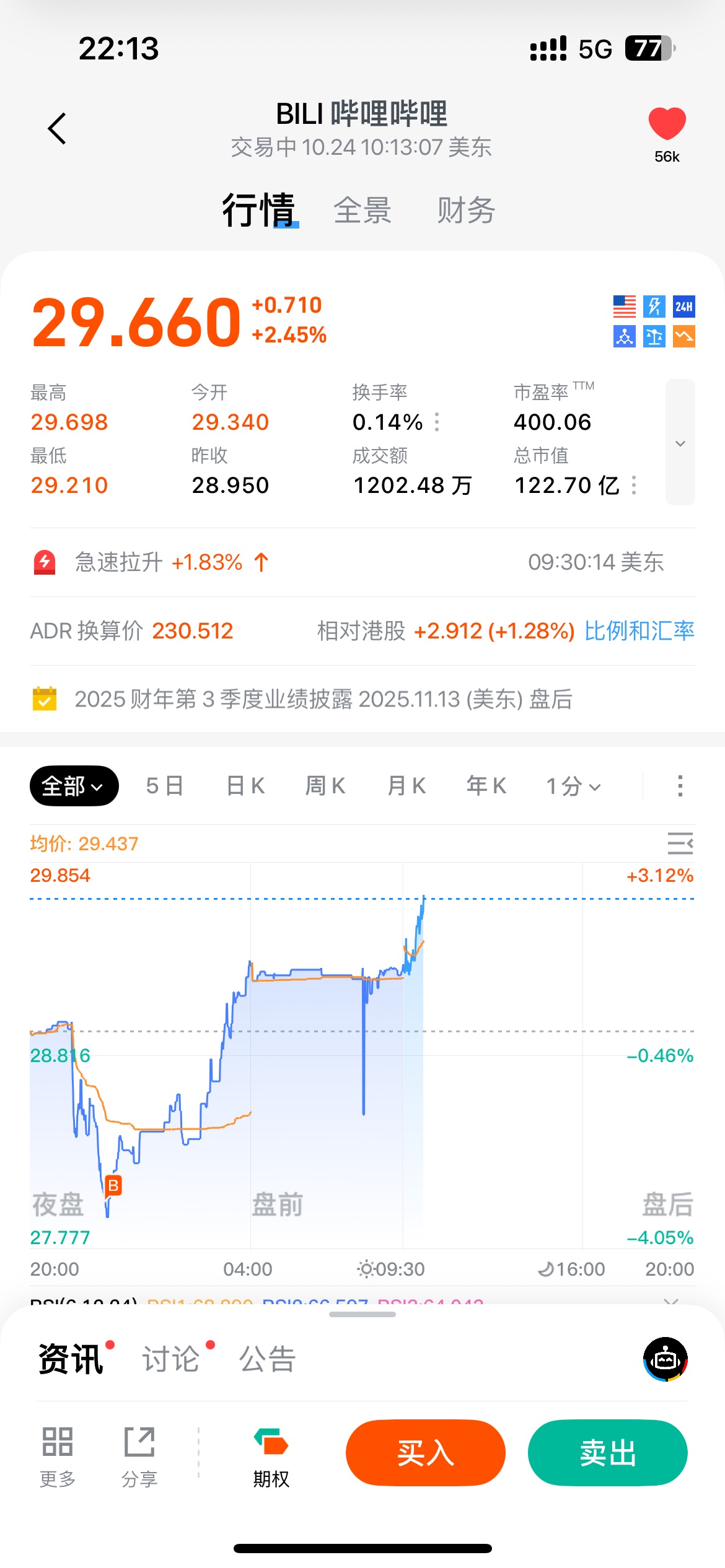Switch to the 公告 tab

(267, 1359)
